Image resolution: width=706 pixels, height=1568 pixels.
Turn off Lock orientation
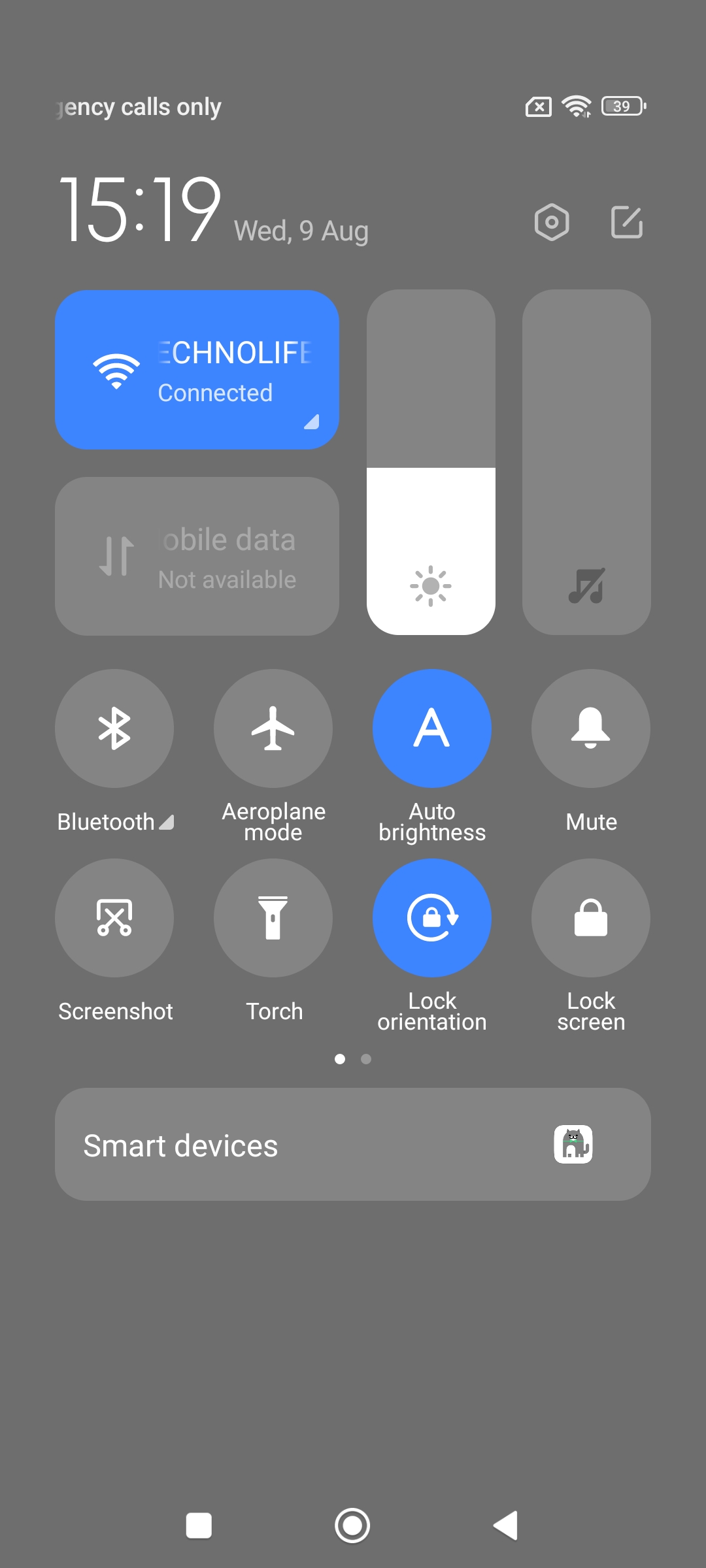click(432, 917)
